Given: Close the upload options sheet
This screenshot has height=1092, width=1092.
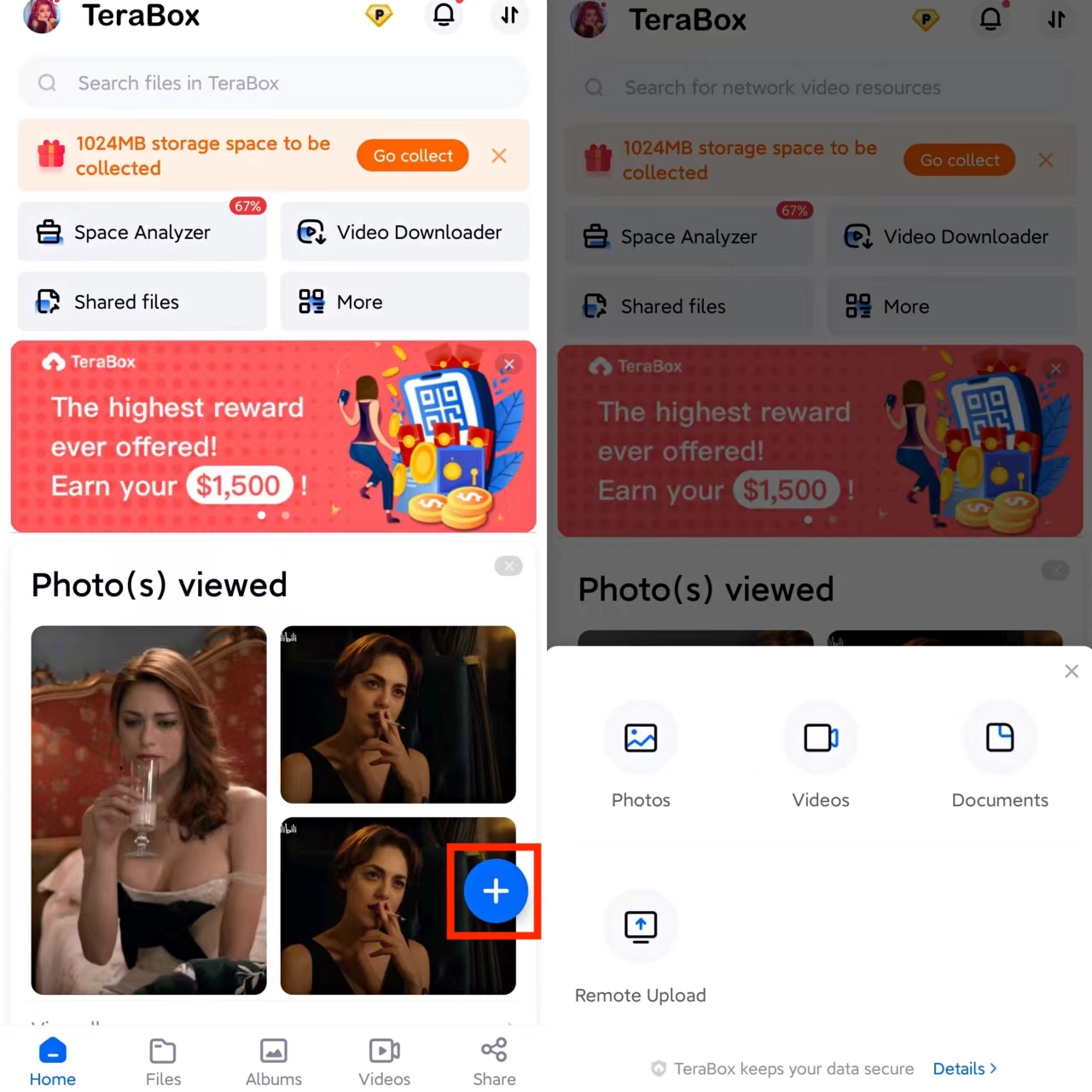Looking at the screenshot, I should (x=1072, y=671).
